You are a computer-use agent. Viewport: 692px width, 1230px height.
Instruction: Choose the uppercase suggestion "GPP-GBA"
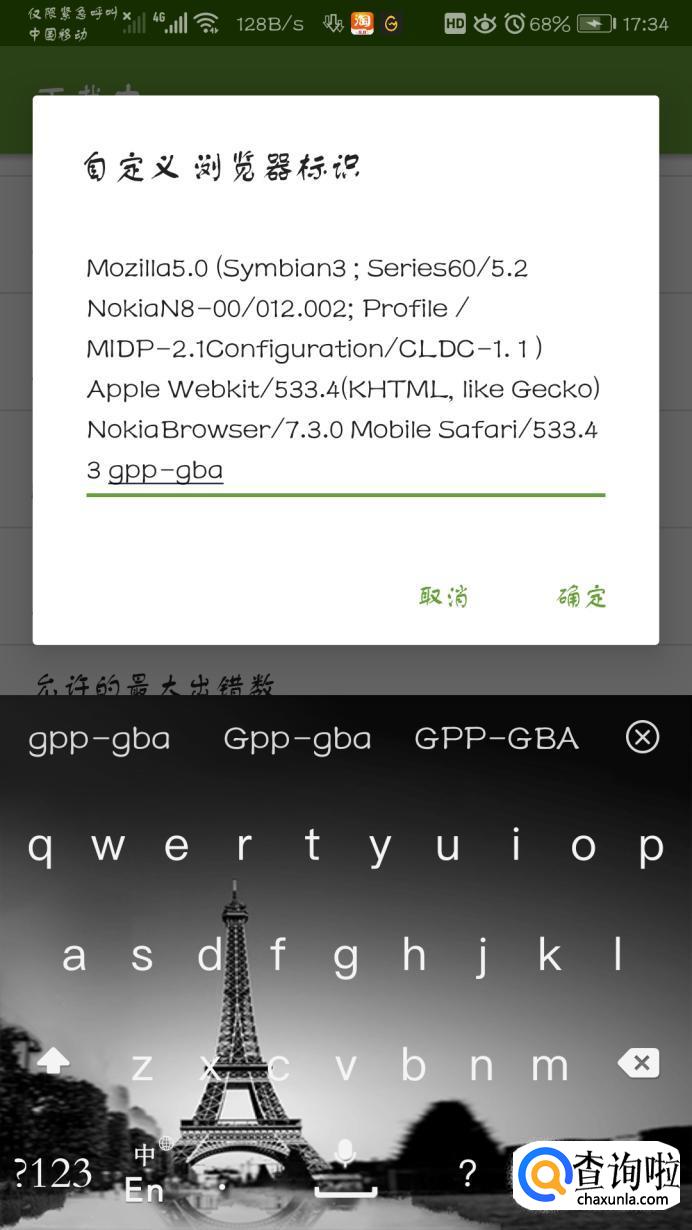[x=496, y=739]
